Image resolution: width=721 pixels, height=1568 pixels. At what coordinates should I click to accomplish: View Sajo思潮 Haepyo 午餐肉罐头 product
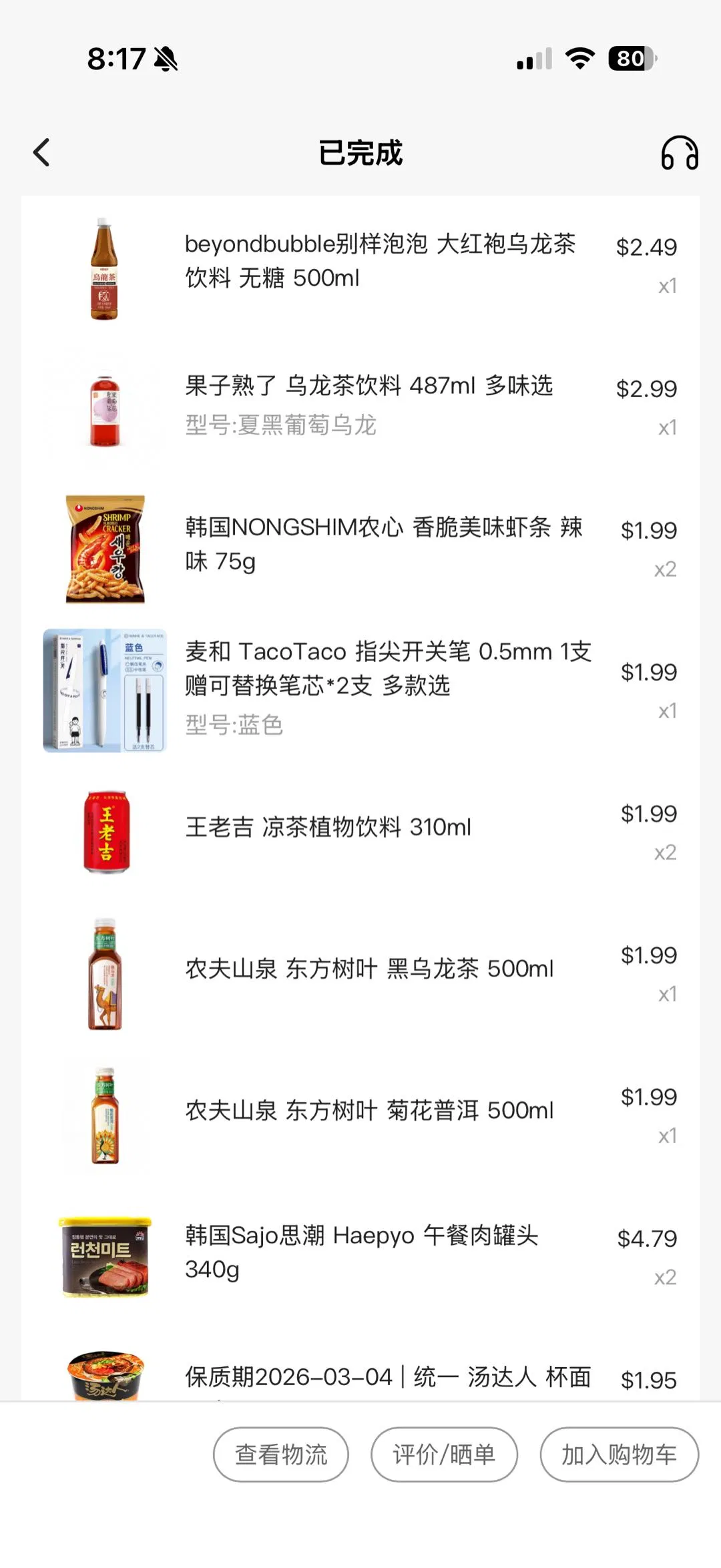(361, 1252)
